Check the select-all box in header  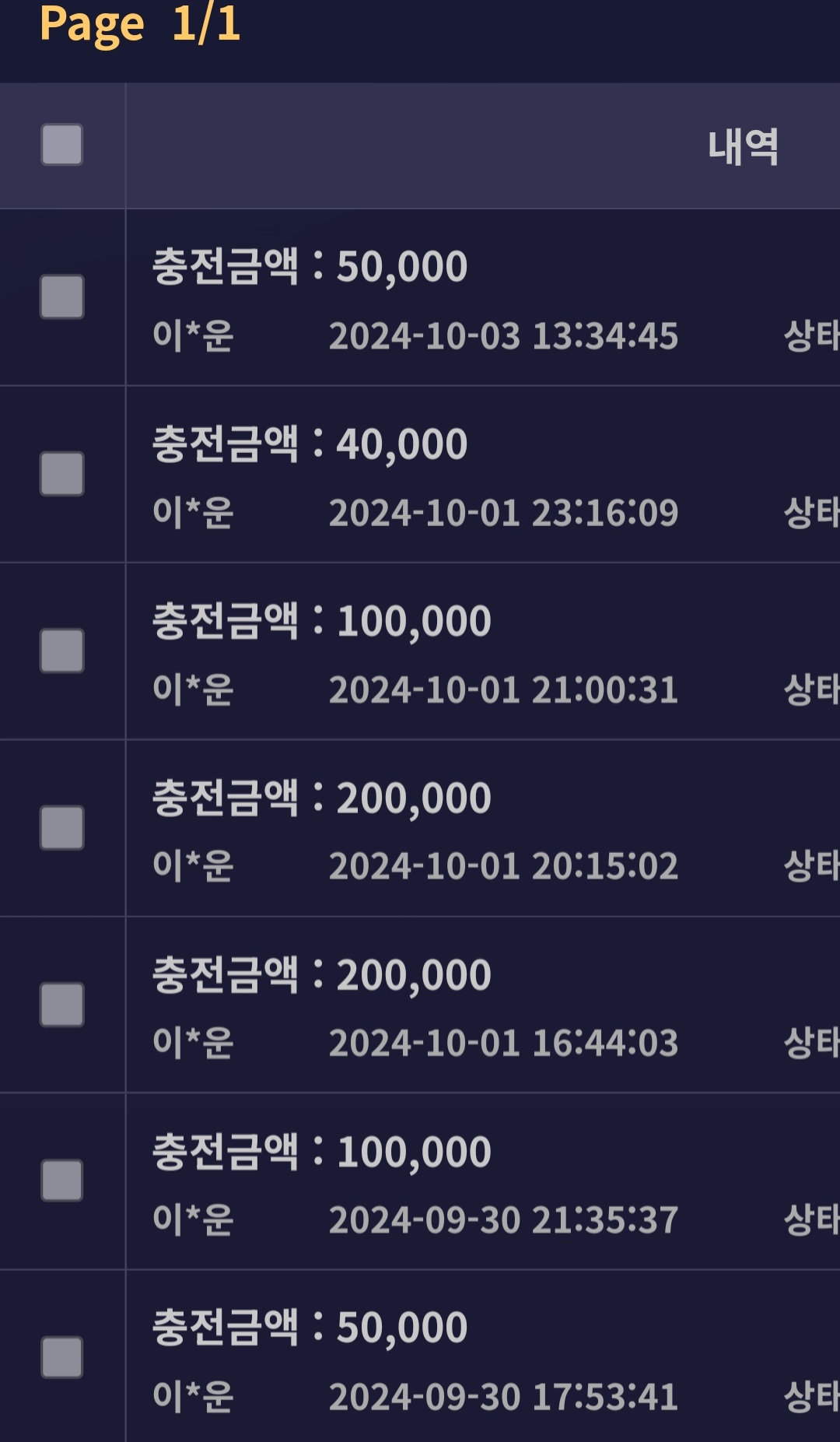pos(62,145)
